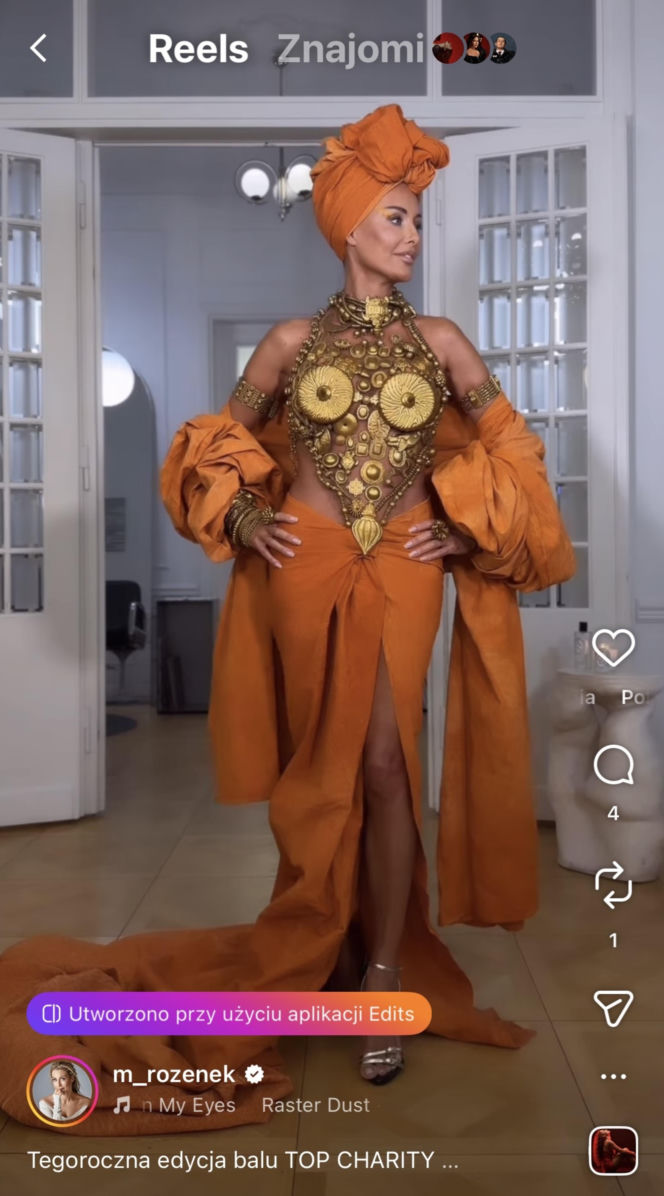Open m_rozenek's profile picture
The height and width of the screenshot is (1196, 664).
[63, 1092]
